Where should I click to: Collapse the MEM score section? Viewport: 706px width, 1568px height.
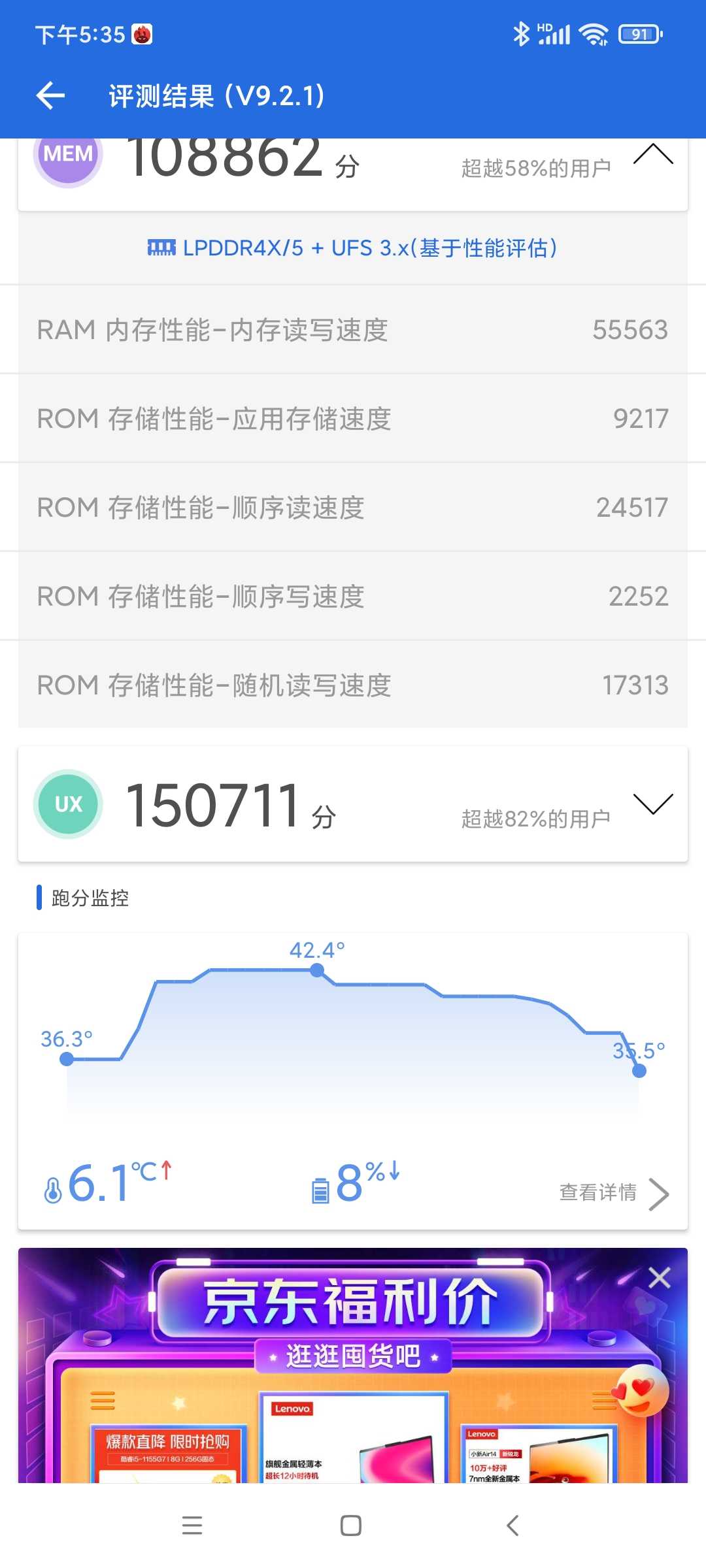tap(653, 154)
